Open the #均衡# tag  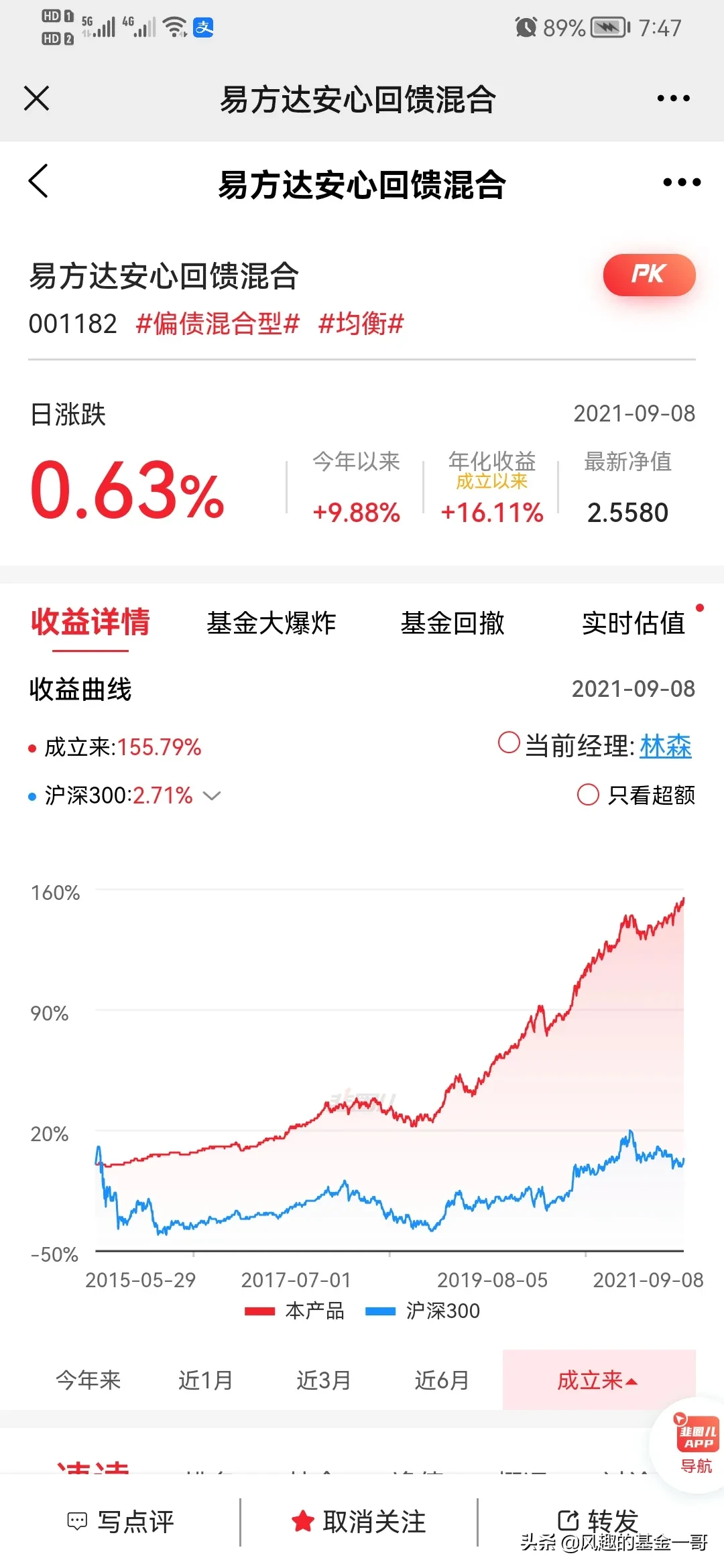pyautogui.click(x=361, y=324)
